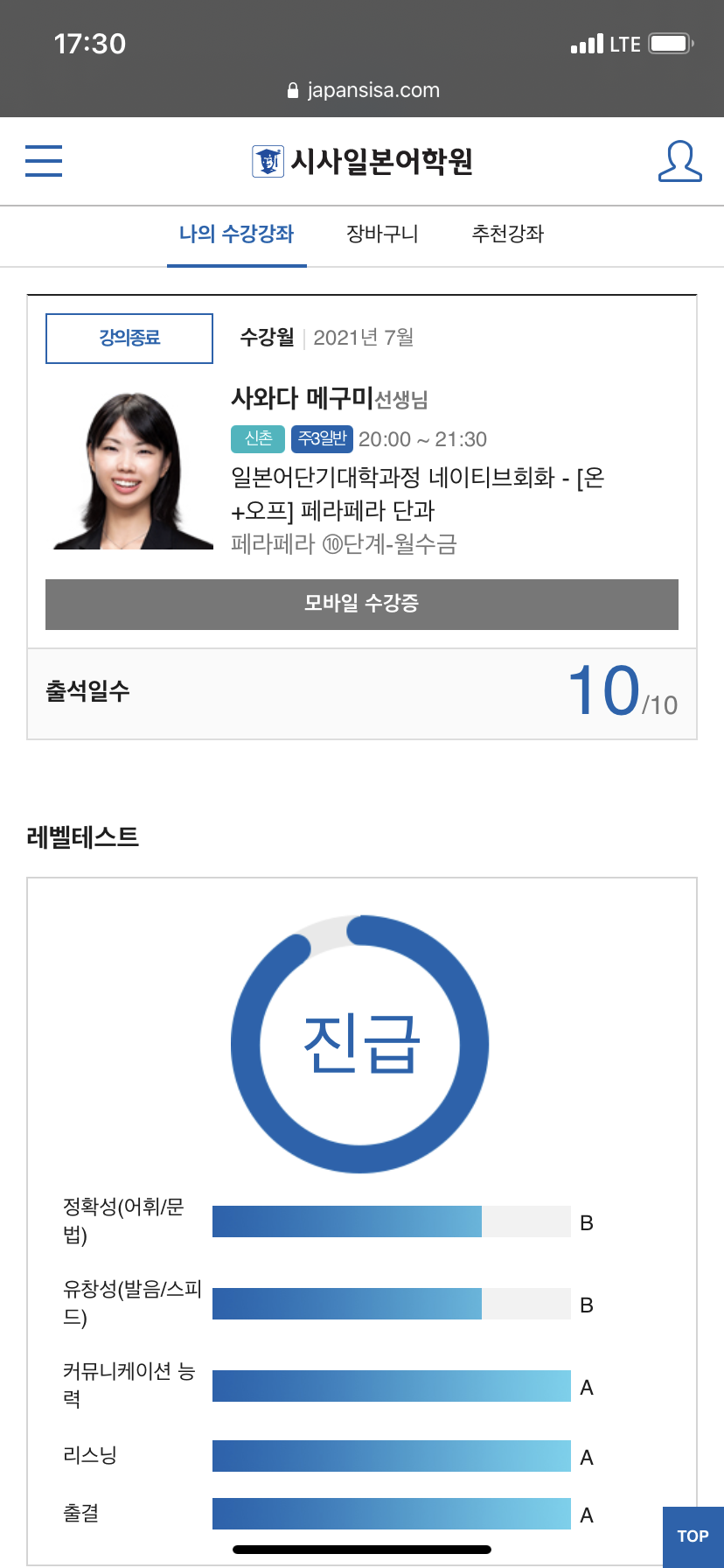Open the 모바일 수강증 button

pyautogui.click(x=362, y=604)
